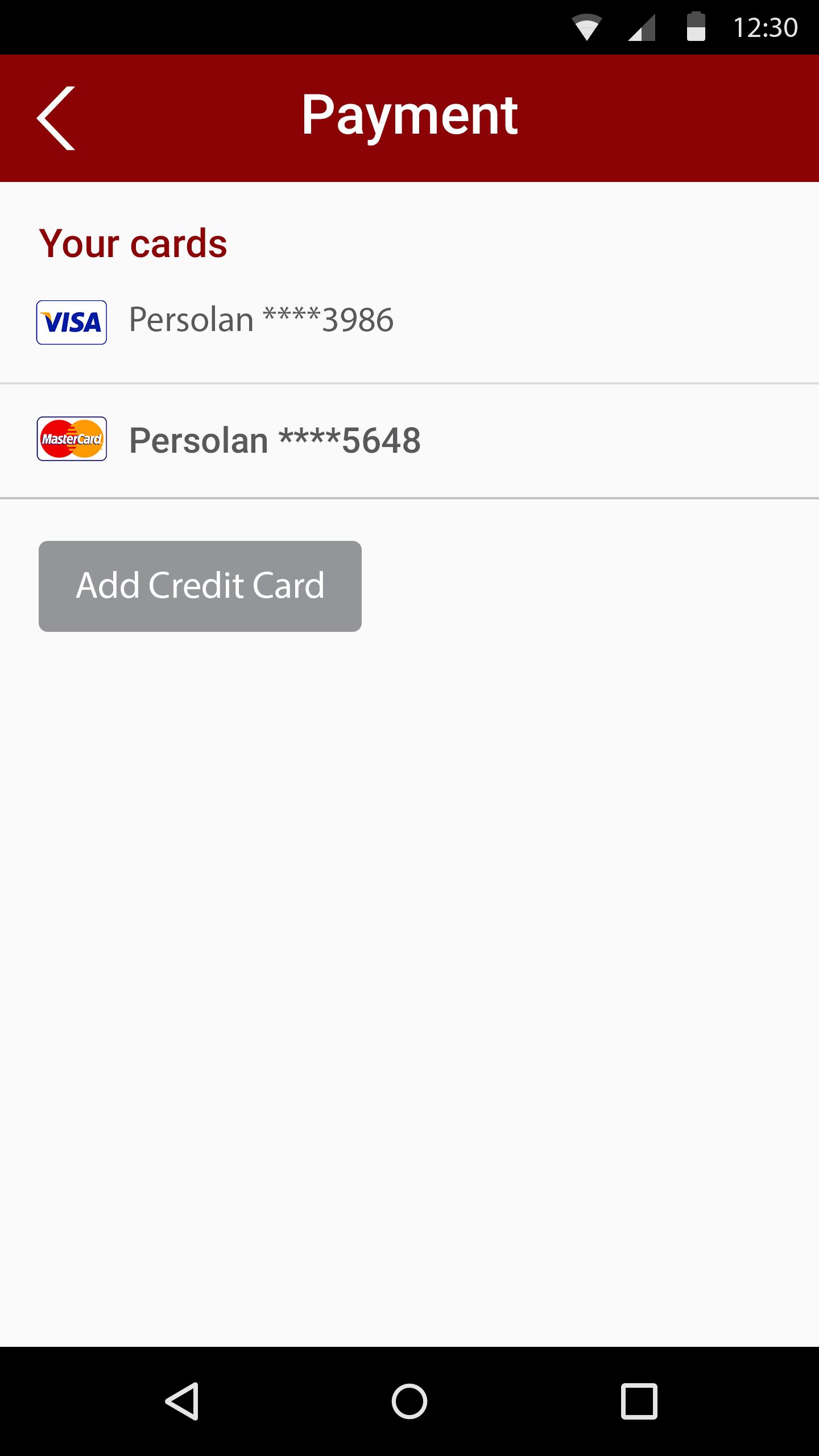Tap the system home button
Viewport: 819px width, 1456px height.
[x=409, y=1401]
